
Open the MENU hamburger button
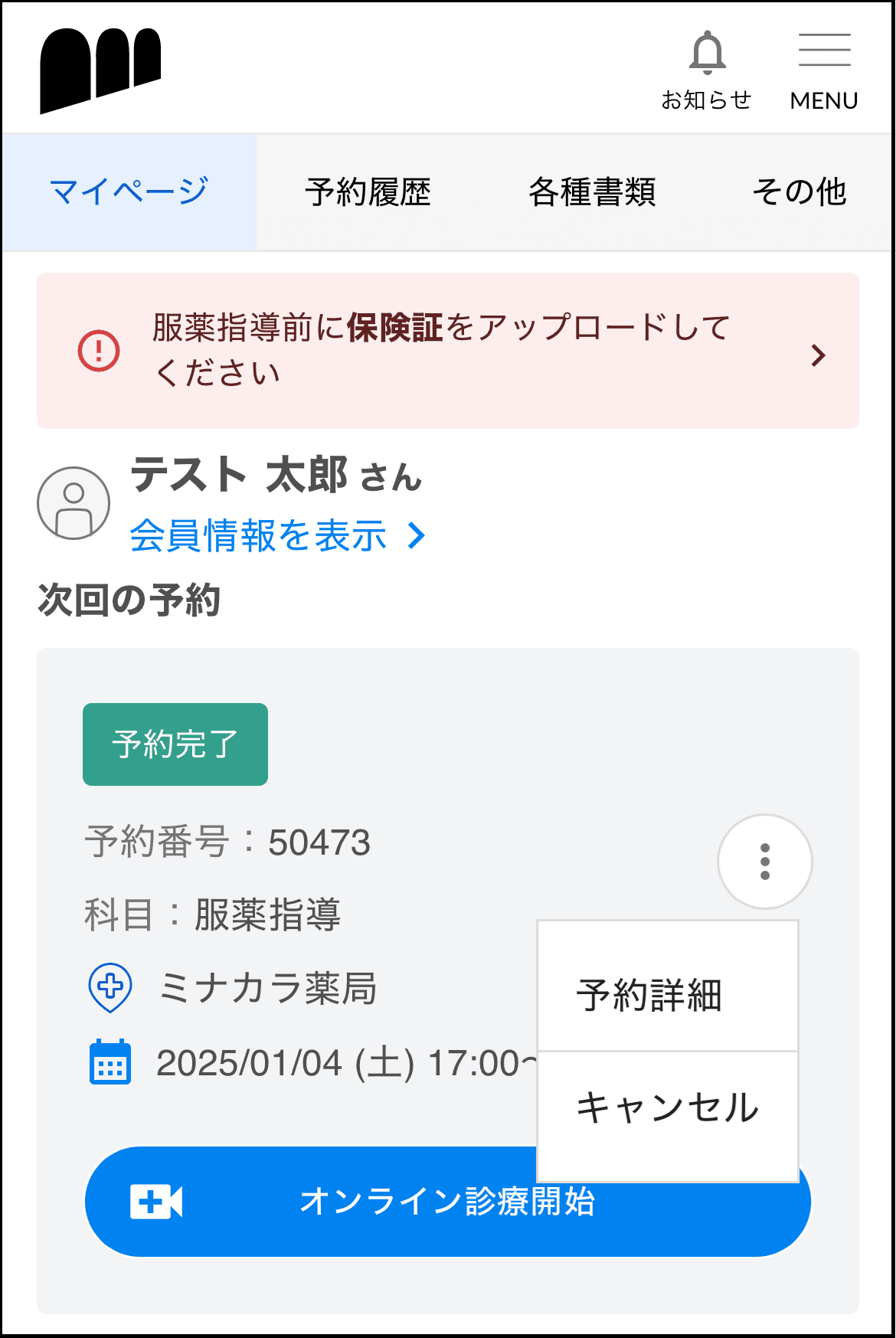[x=824, y=70]
